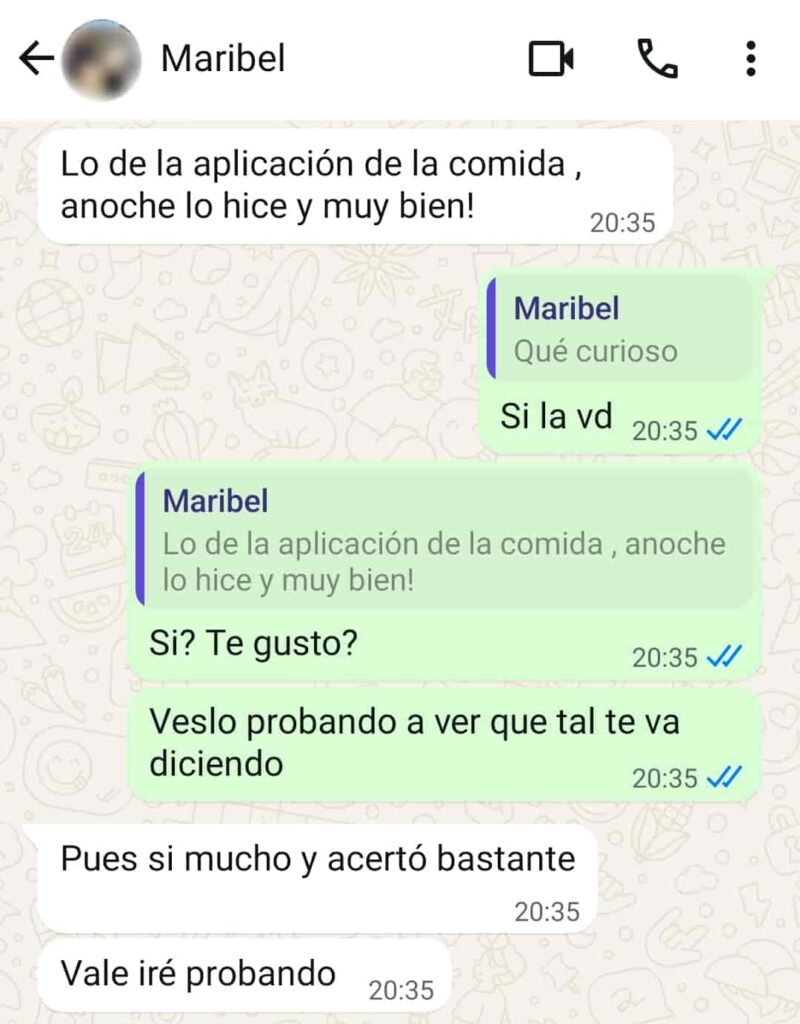Open Maribel's profile picture
Viewport: 800px width, 1024px height.
tap(102, 60)
